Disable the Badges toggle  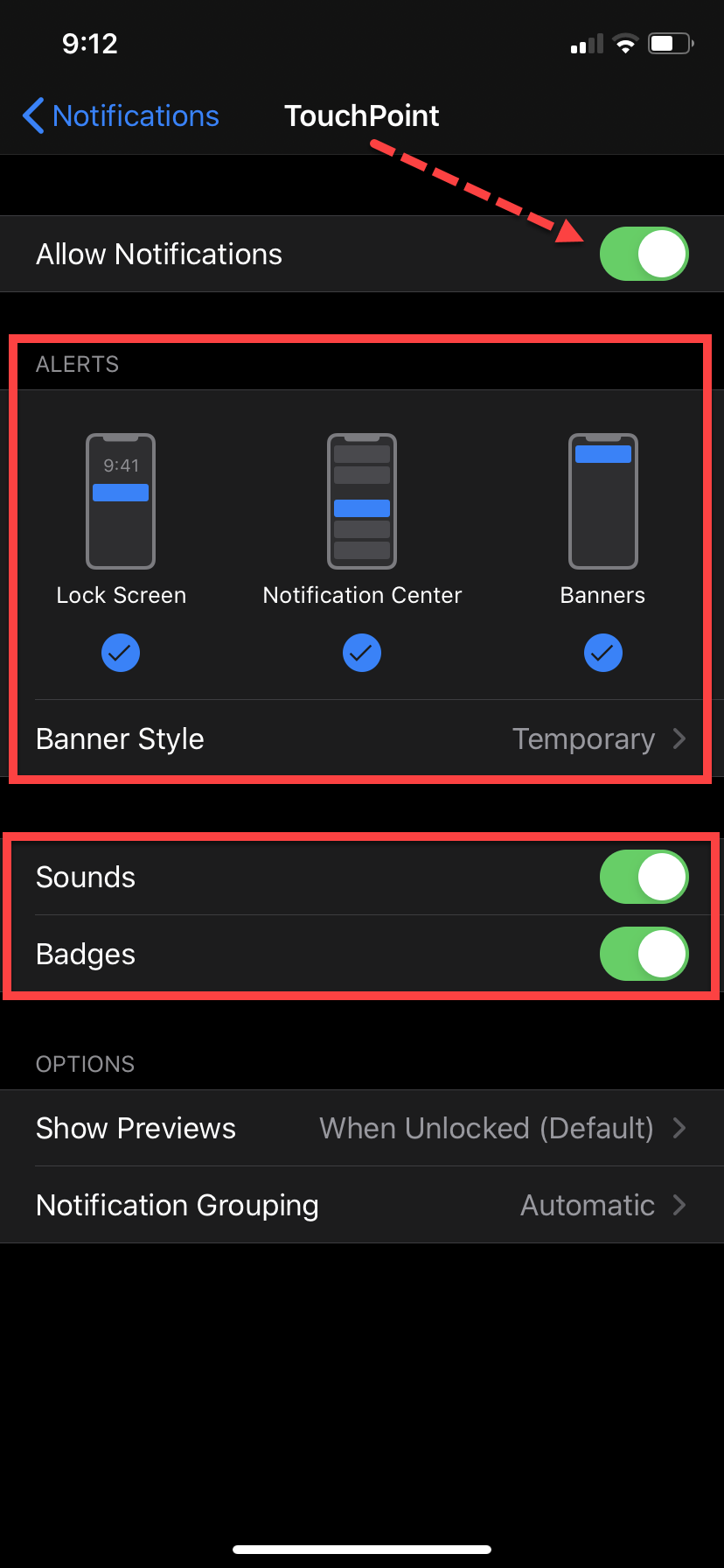pyautogui.click(x=644, y=954)
